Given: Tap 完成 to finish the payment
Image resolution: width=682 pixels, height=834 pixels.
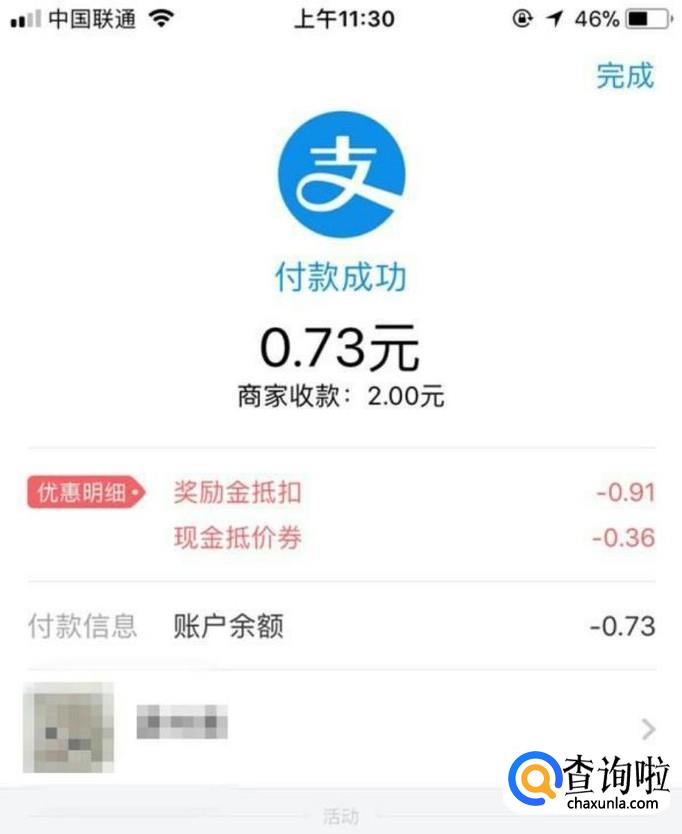Looking at the screenshot, I should pyautogui.click(x=624, y=76).
